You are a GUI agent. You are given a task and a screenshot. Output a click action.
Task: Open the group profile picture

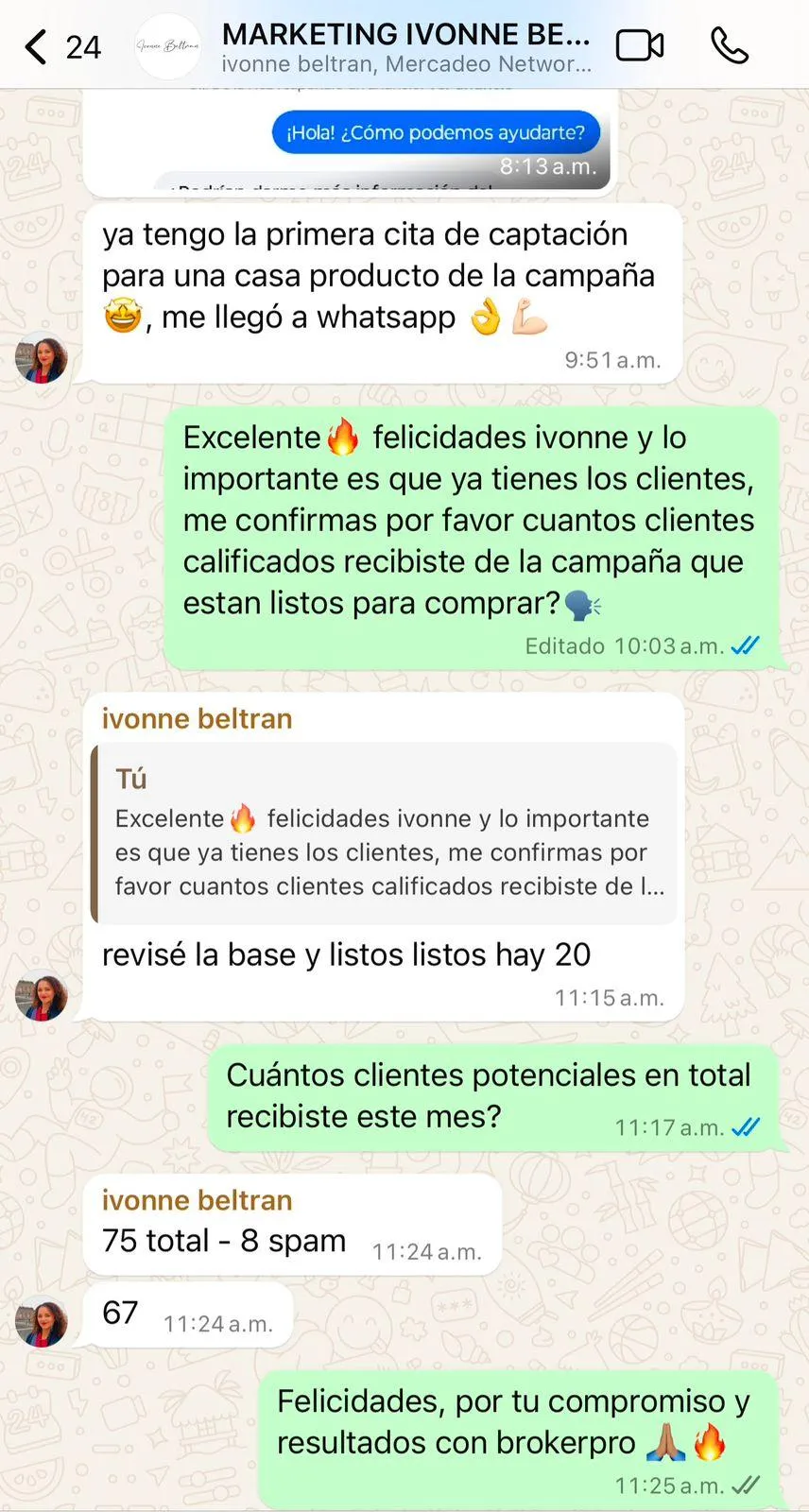(x=167, y=45)
